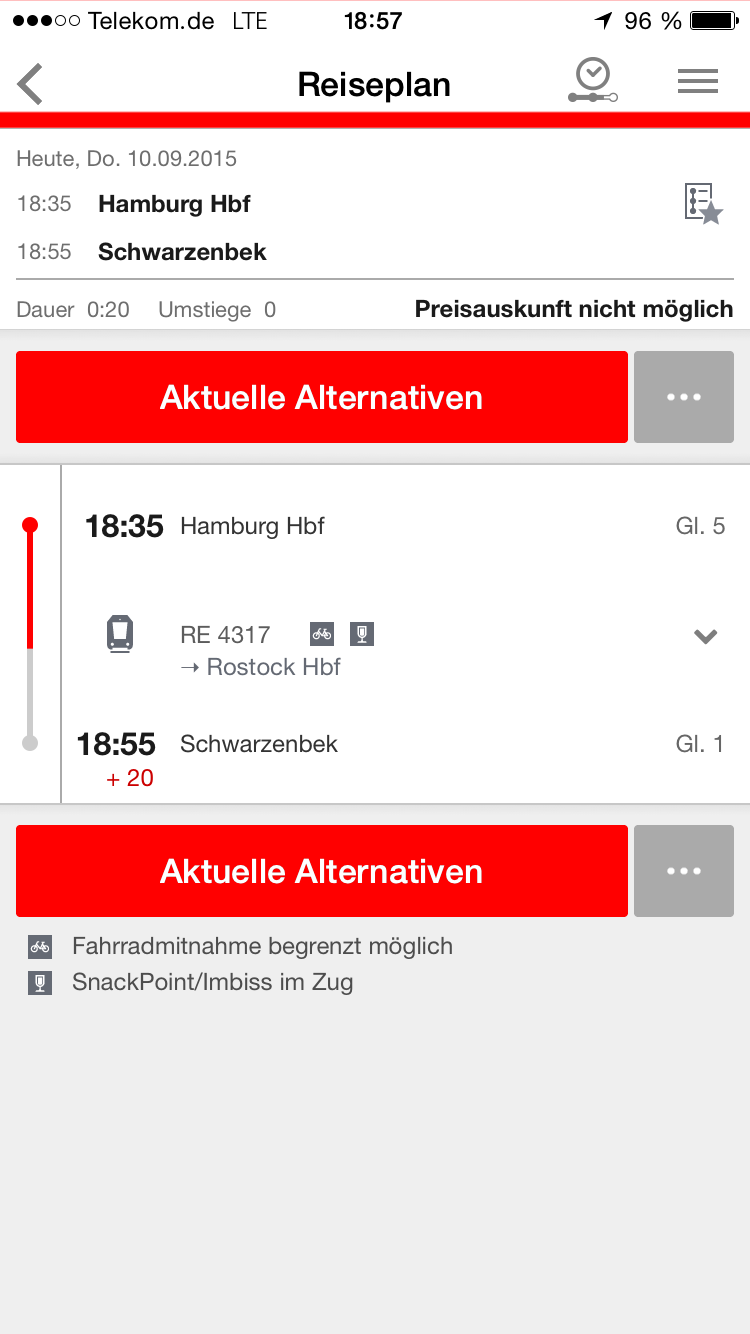Expand the RE 4317 train details
This screenshot has height=1334, width=750.
(706, 636)
